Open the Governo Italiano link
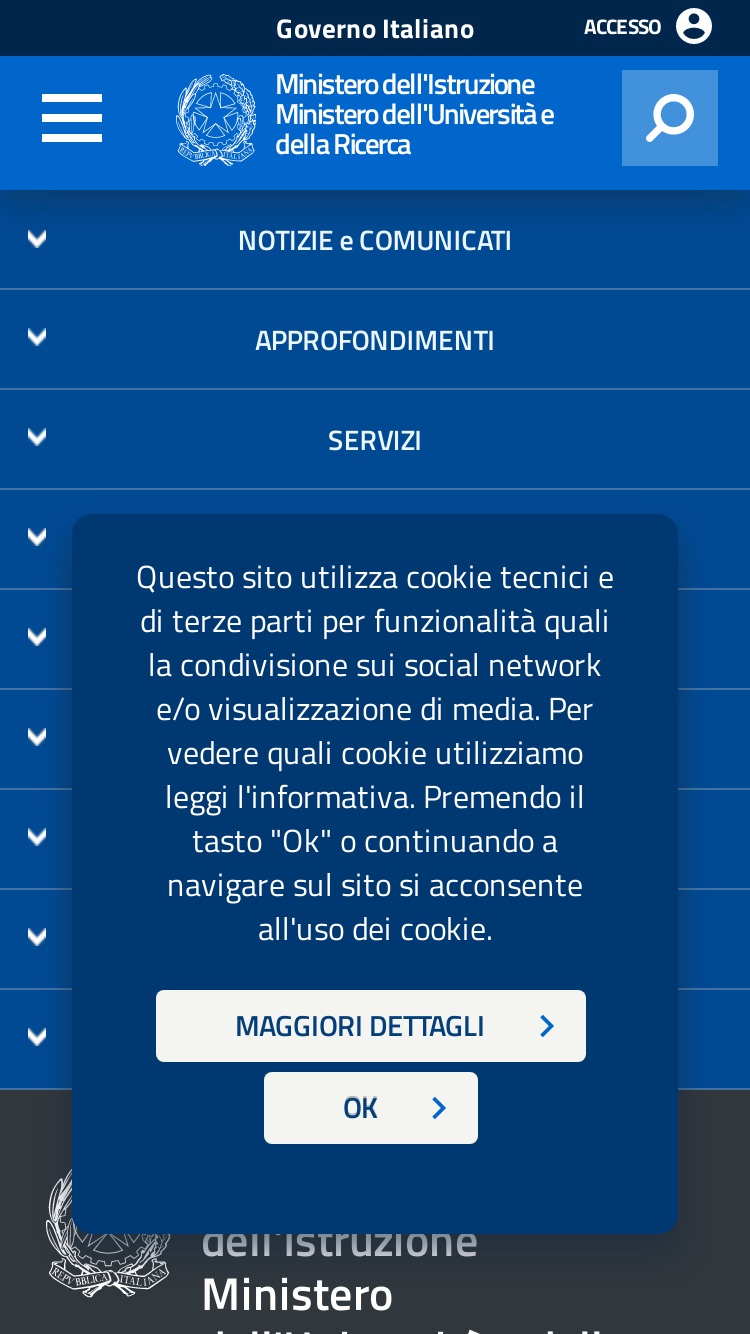The height and width of the screenshot is (1334, 750). (375, 28)
